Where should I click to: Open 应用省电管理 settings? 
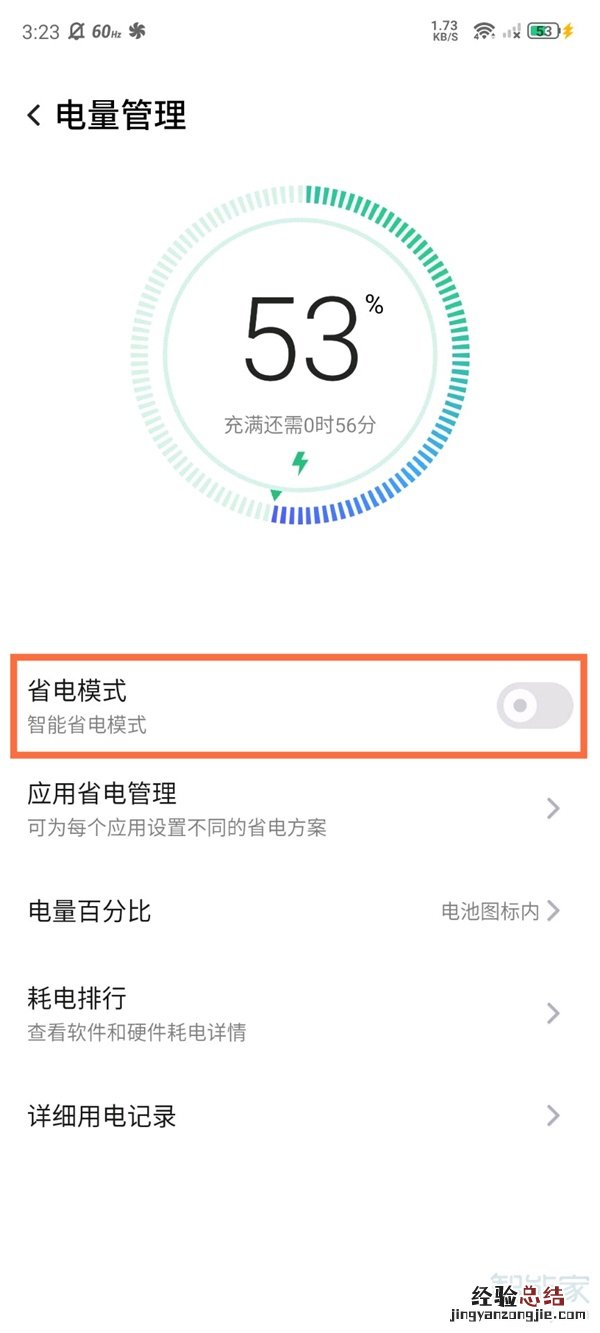pos(300,809)
